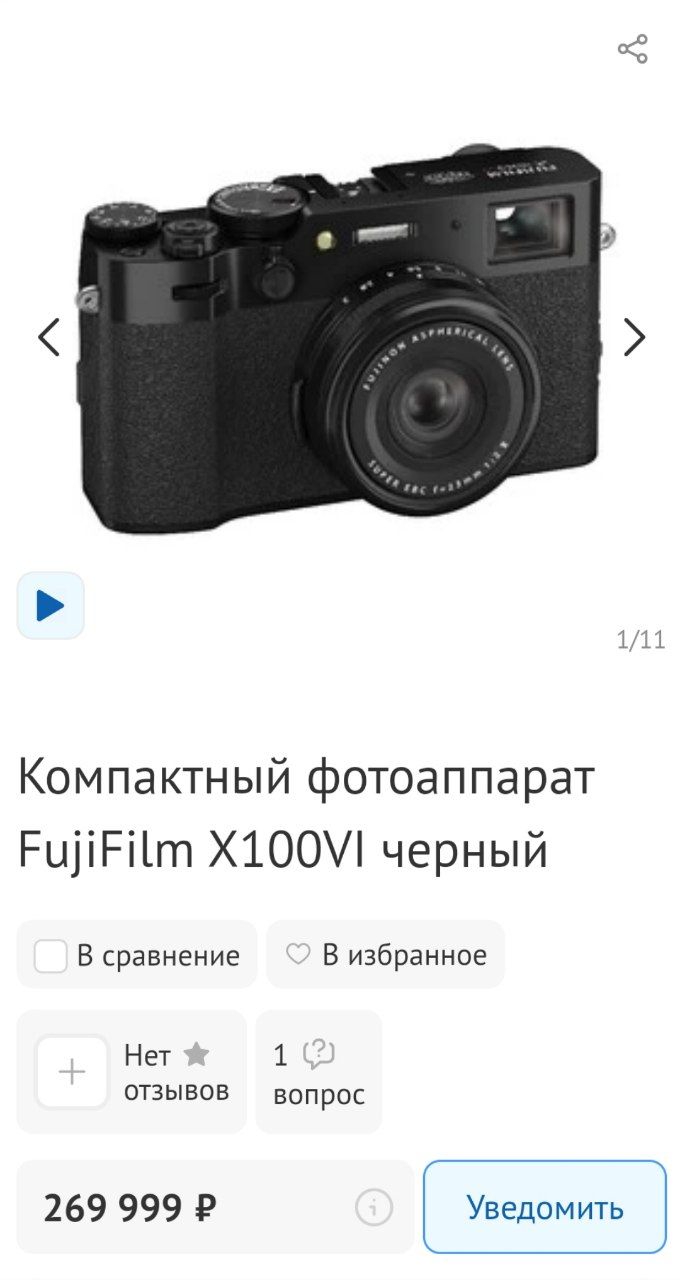This screenshot has width=680, height=1280.
Task: Open price info icon next to 269 999 ₽
Action: (x=374, y=1208)
